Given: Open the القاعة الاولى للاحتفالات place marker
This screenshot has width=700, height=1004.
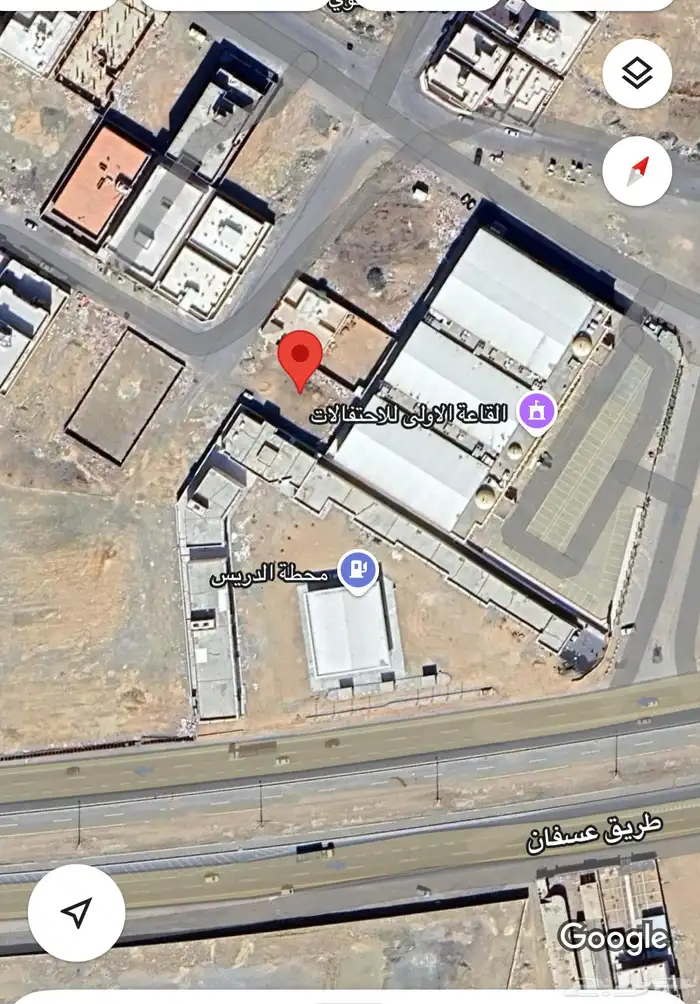Looking at the screenshot, I should point(538,412).
